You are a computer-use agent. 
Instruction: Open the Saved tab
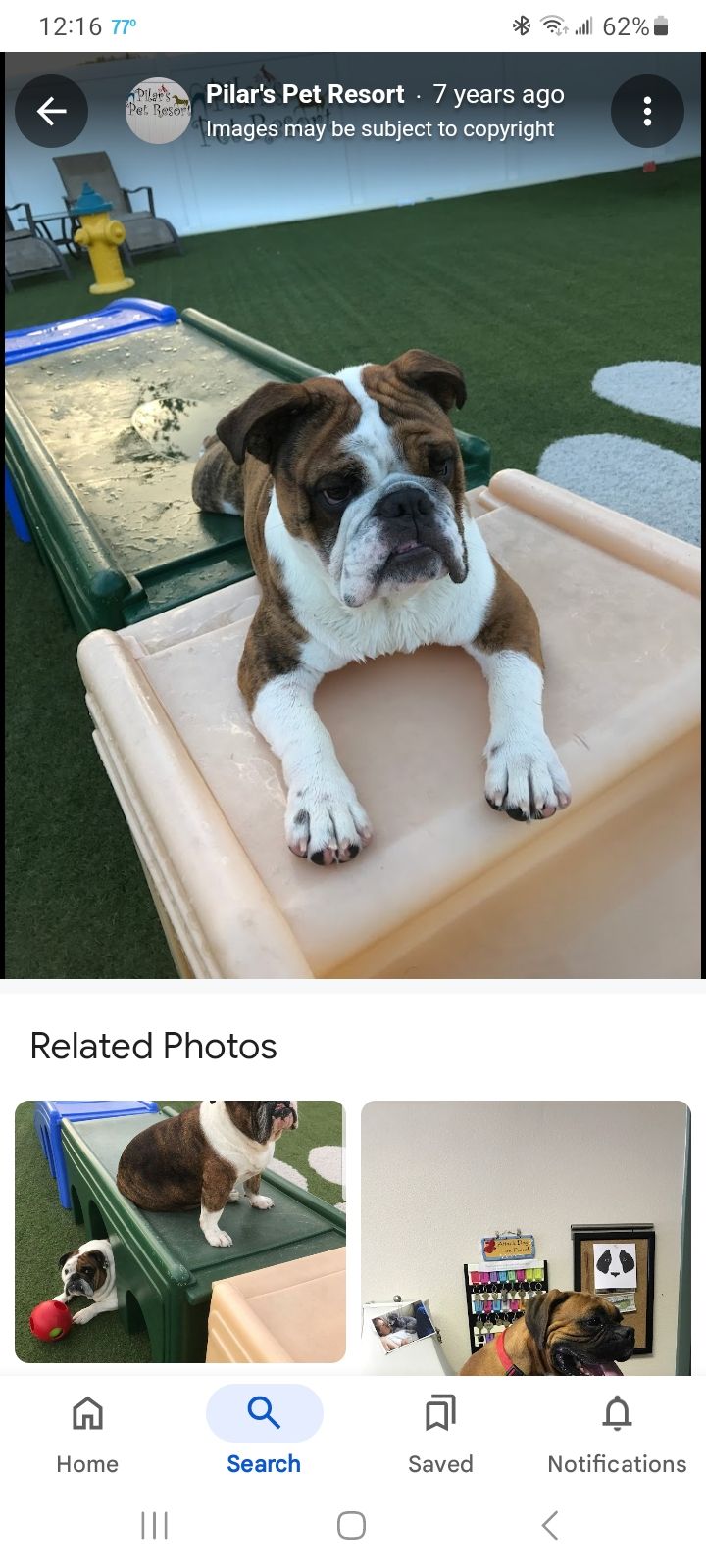pyautogui.click(x=440, y=1435)
